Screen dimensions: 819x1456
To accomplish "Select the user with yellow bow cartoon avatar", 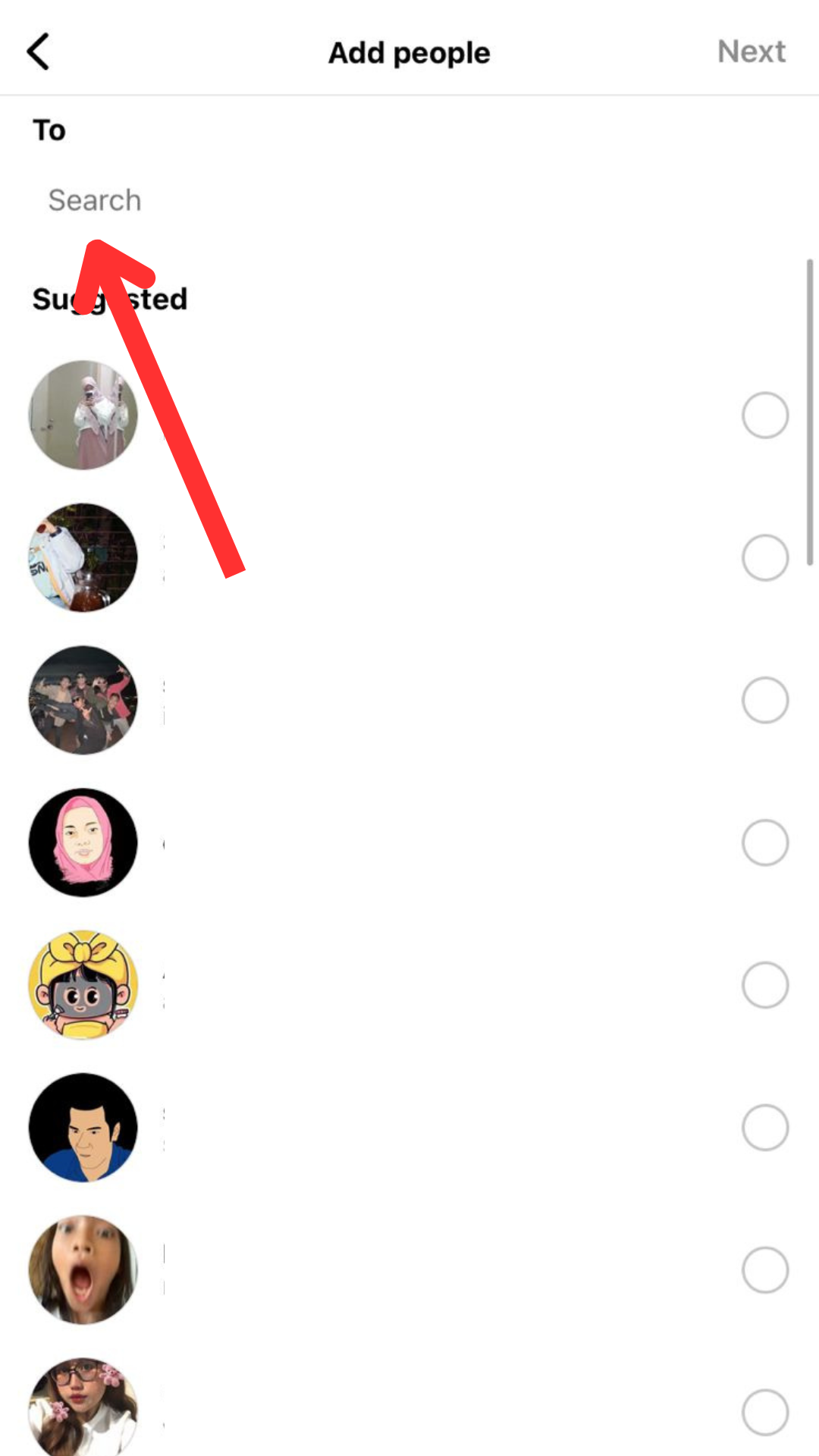I will click(x=764, y=985).
